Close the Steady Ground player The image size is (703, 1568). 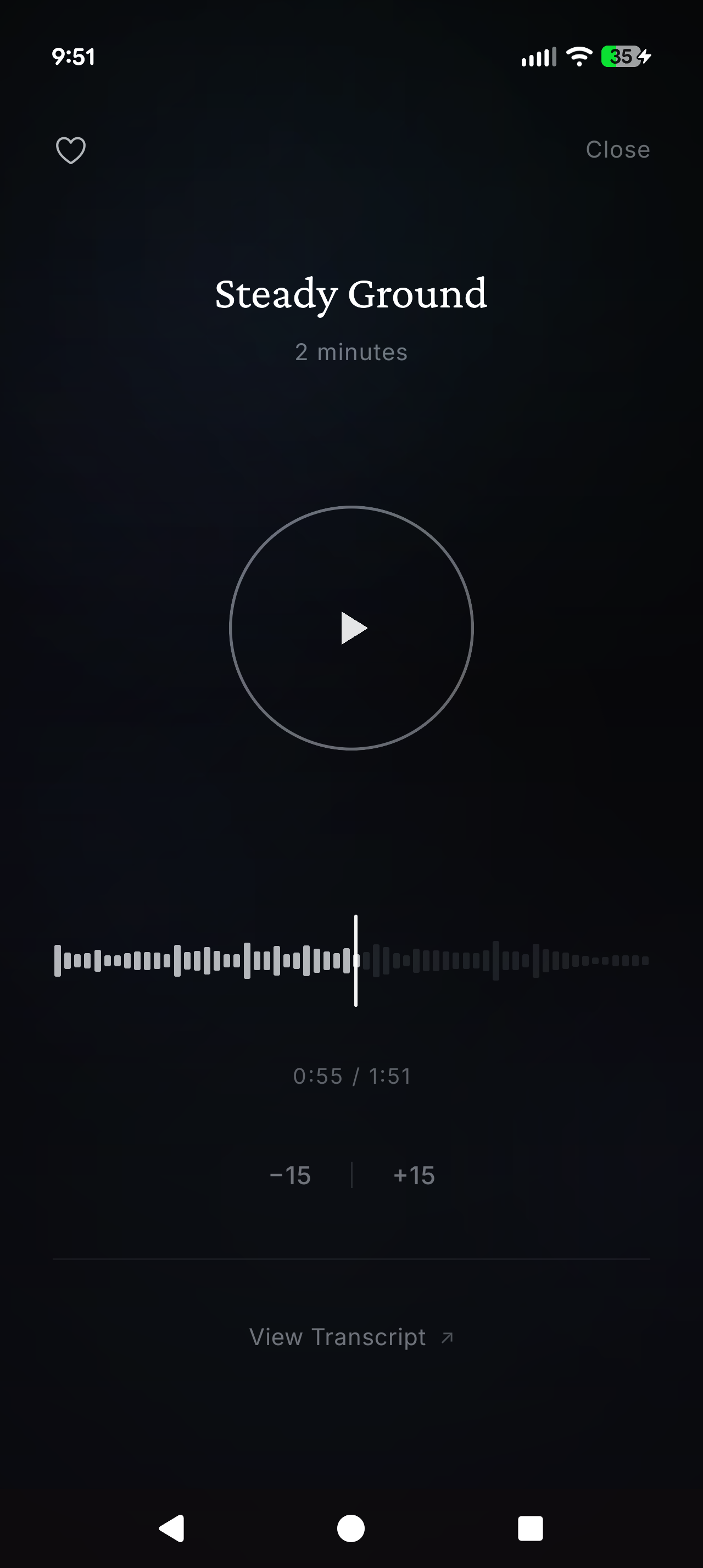pos(618,150)
